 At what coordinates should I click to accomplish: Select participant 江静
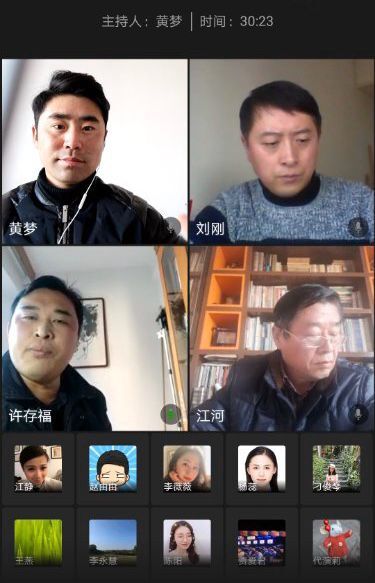38,468
